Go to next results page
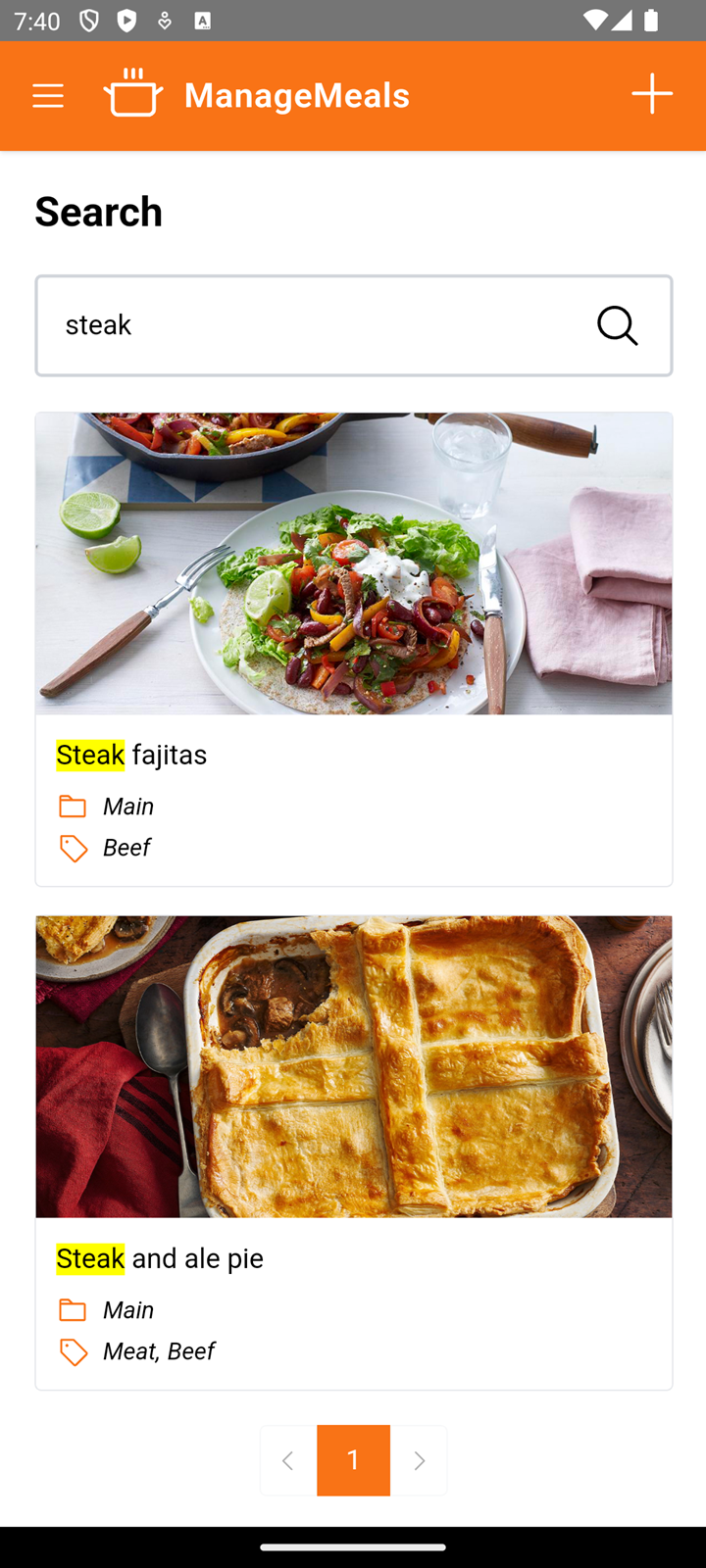The image size is (706, 1568). [x=419, y=1460]
